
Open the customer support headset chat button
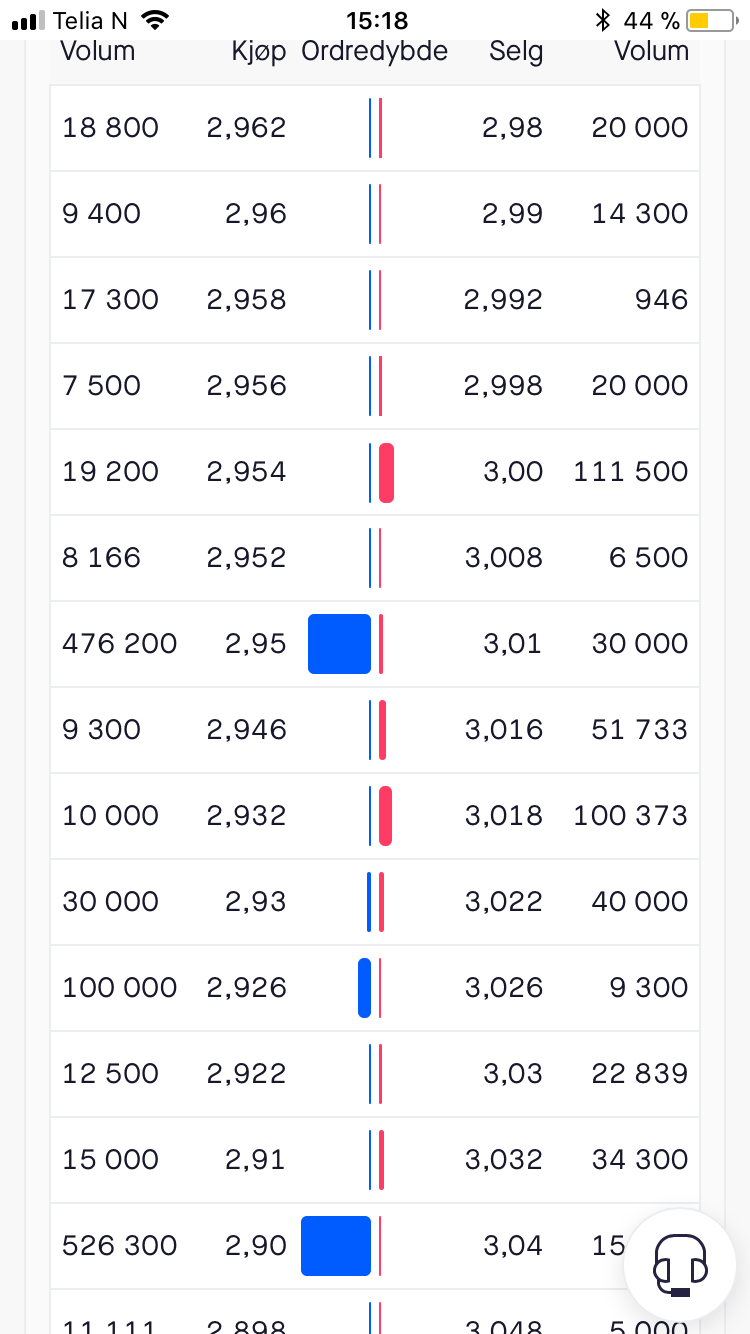680,1265
